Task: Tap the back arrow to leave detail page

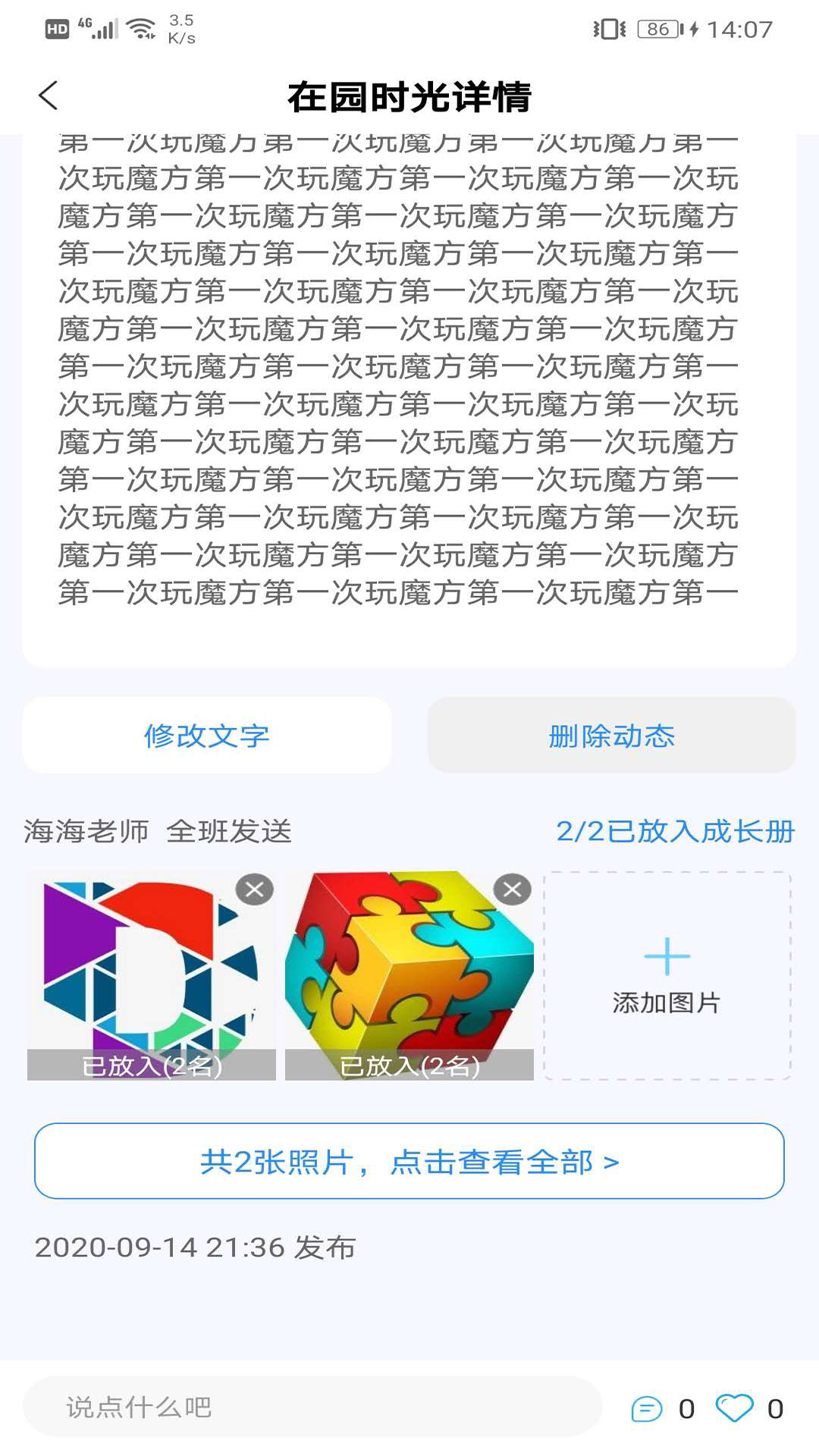Action: tap(48, 96)
